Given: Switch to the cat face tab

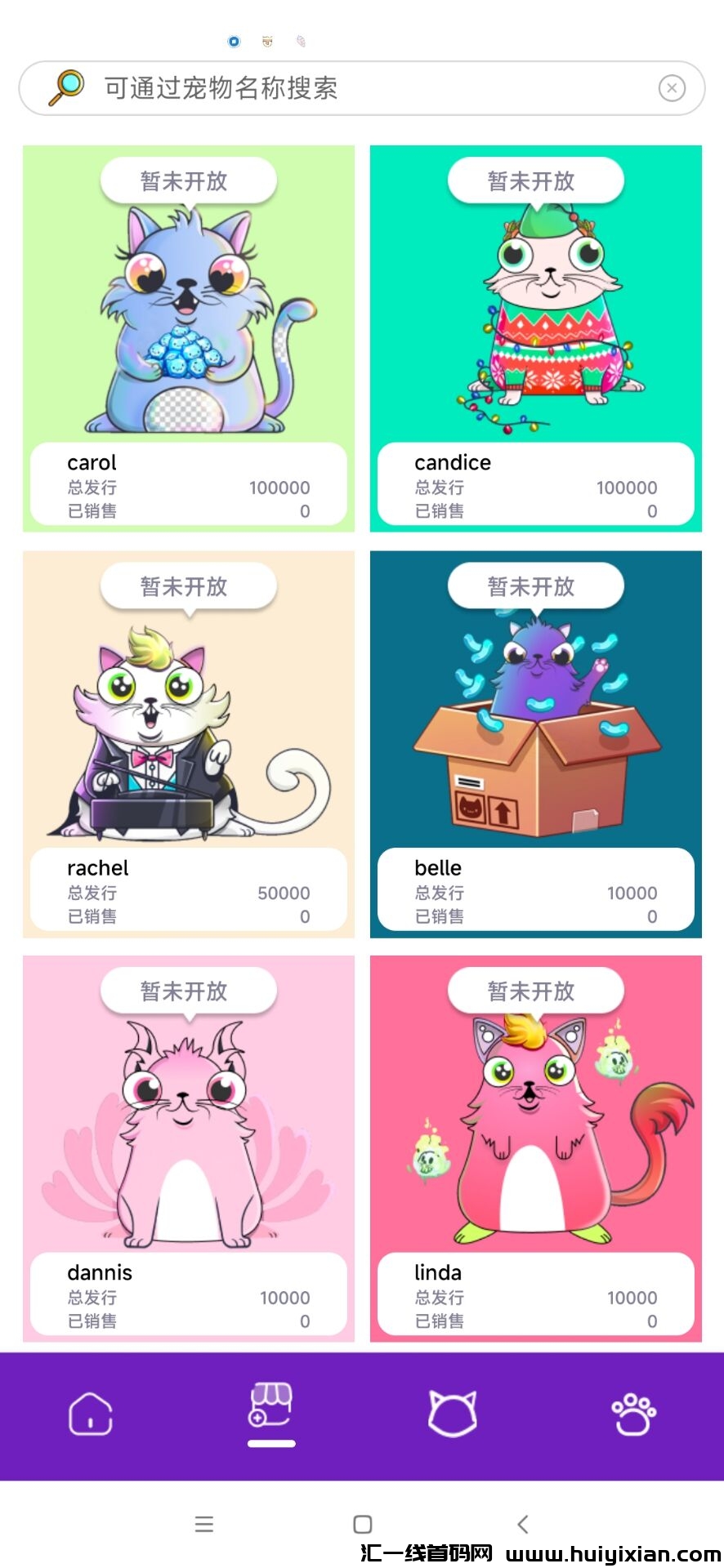Looking at the screenshot, I should pos(453,1414).
